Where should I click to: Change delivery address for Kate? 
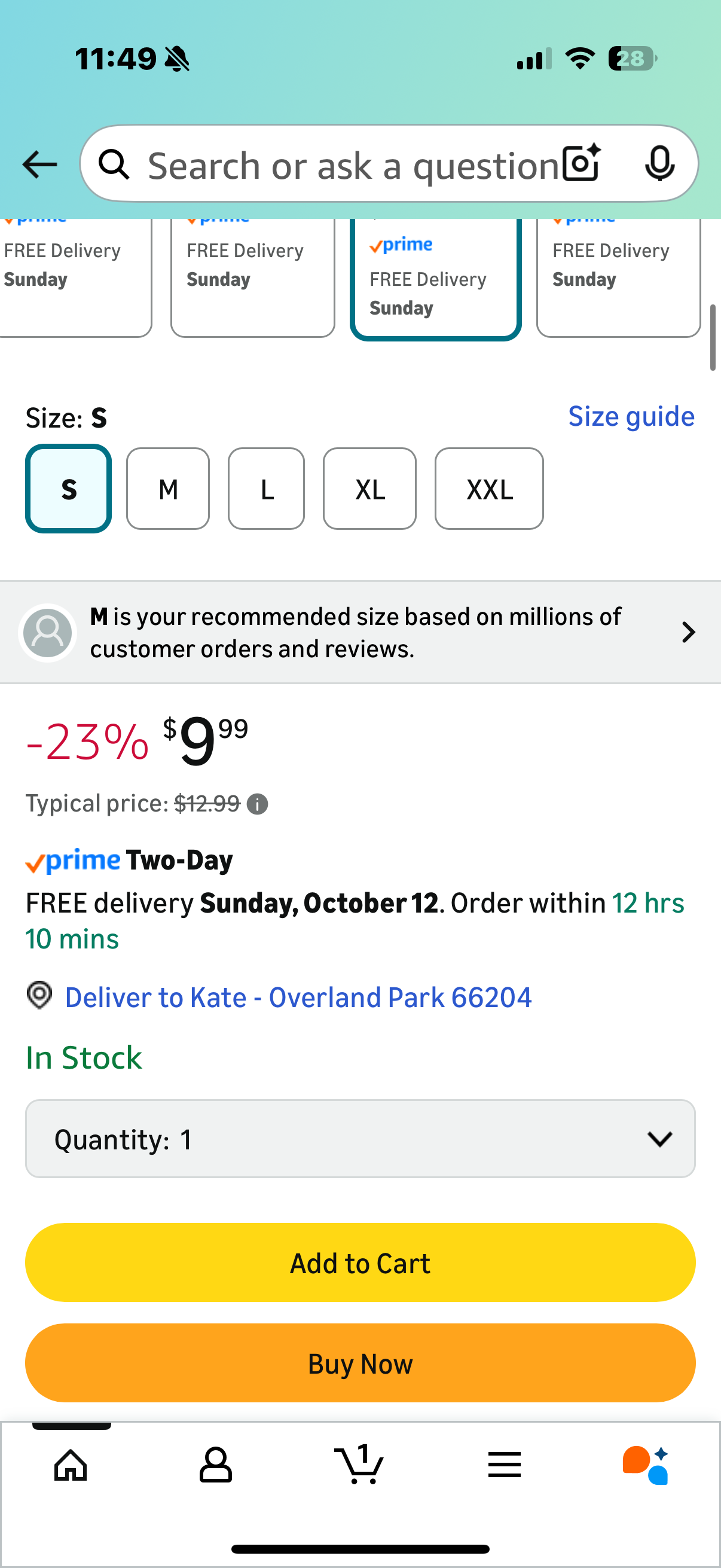[x=298, y=997]
